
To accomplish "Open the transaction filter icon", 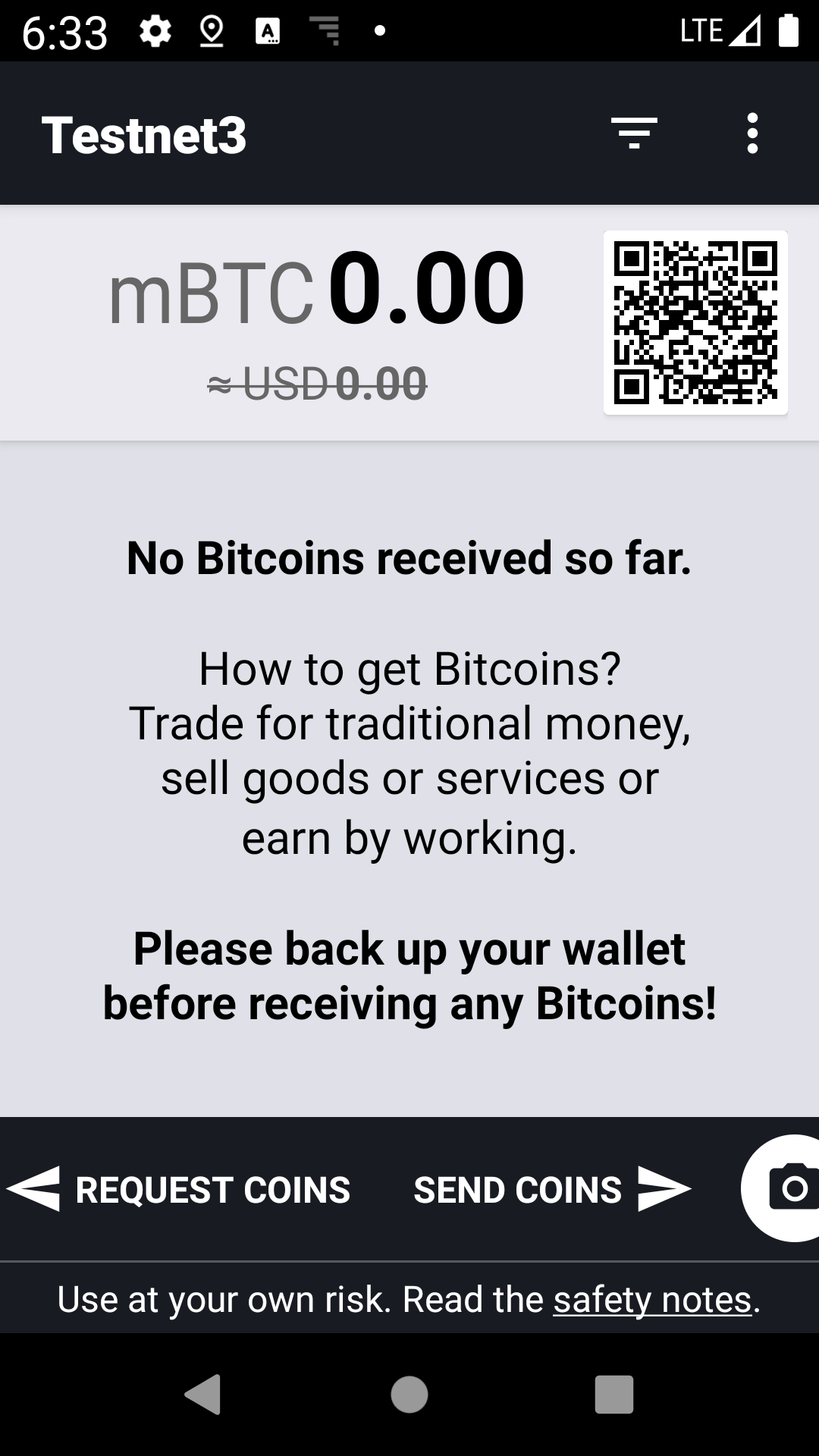I will (x=634, y=133).
